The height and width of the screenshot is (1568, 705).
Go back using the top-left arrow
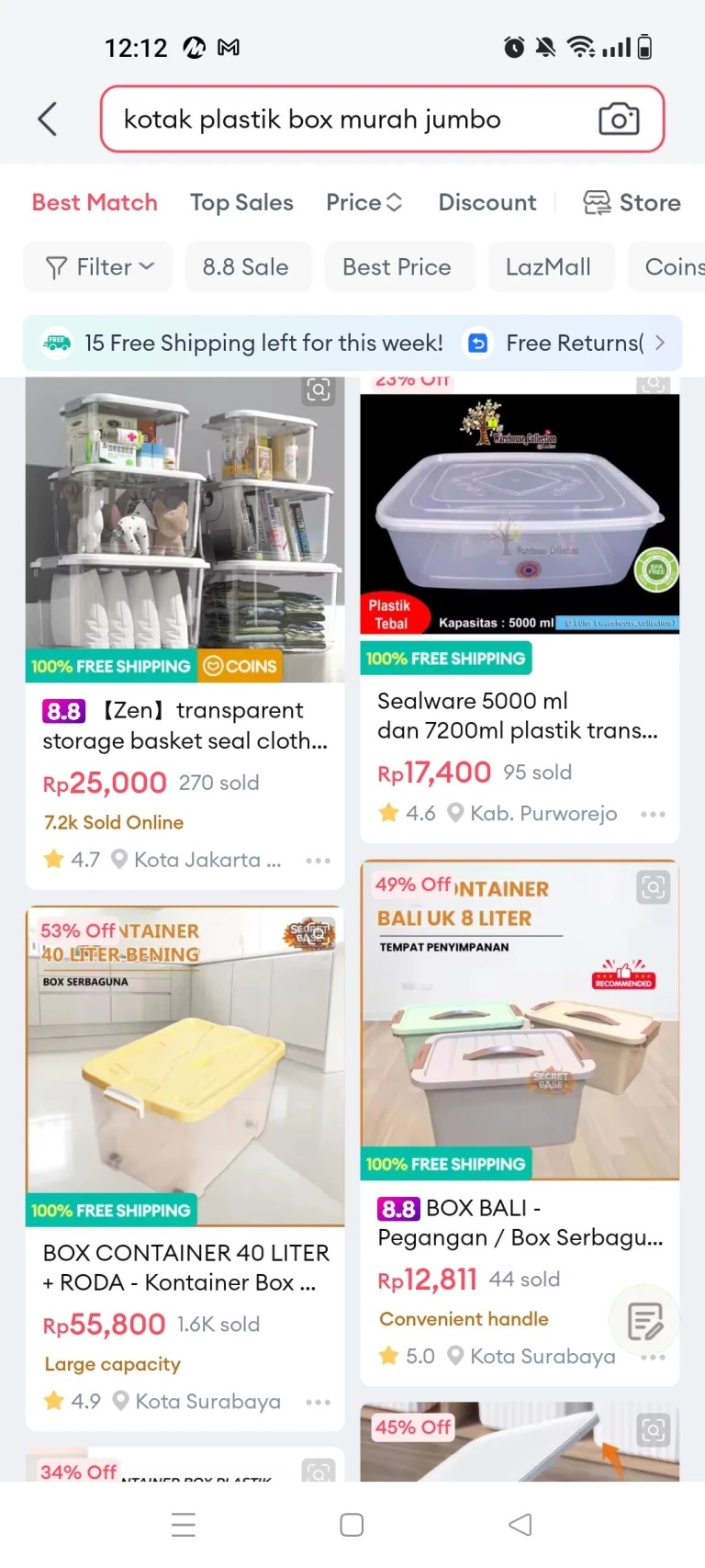pos(48,119)
